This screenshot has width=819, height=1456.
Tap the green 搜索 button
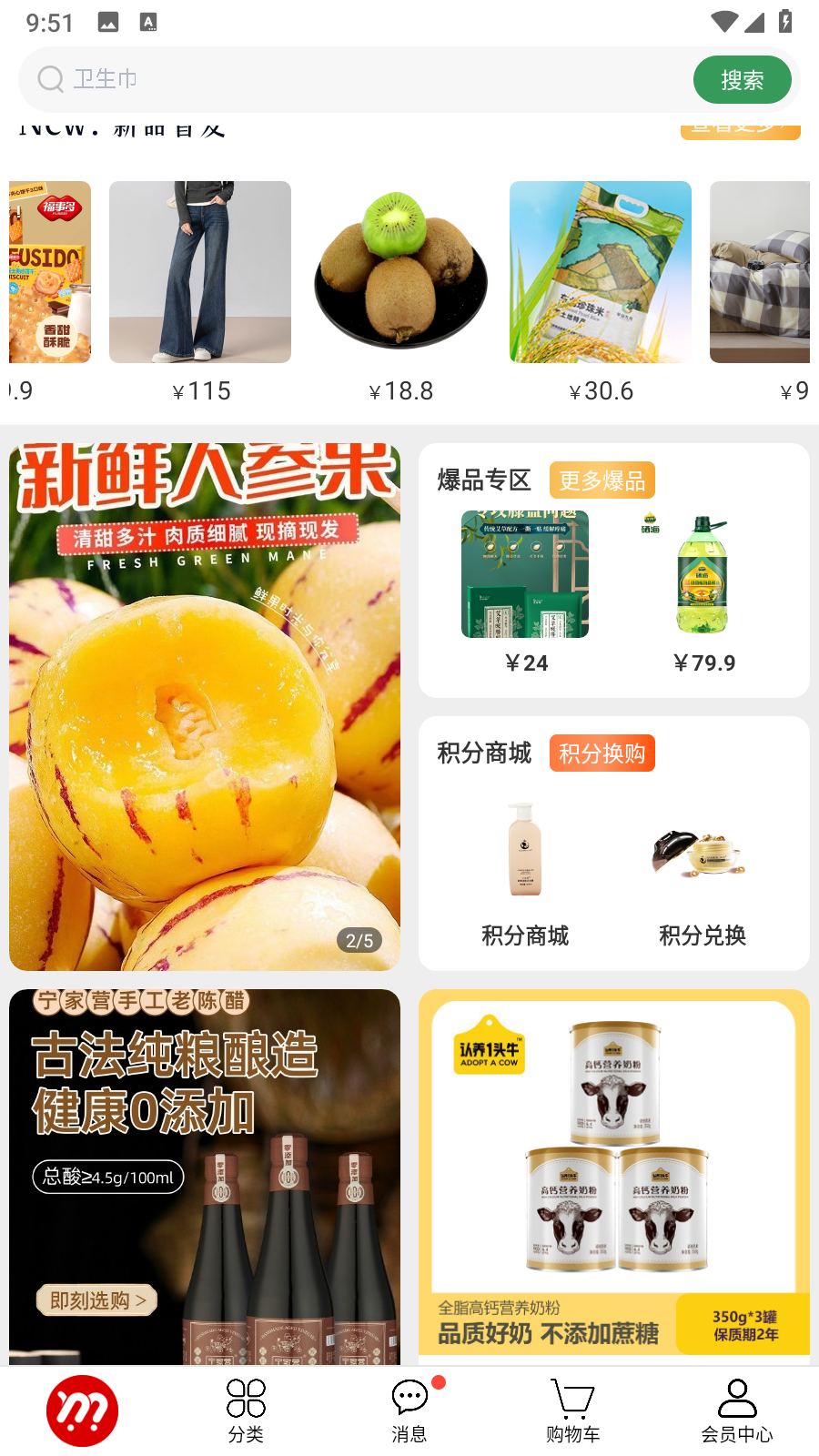tap(742, 80)
